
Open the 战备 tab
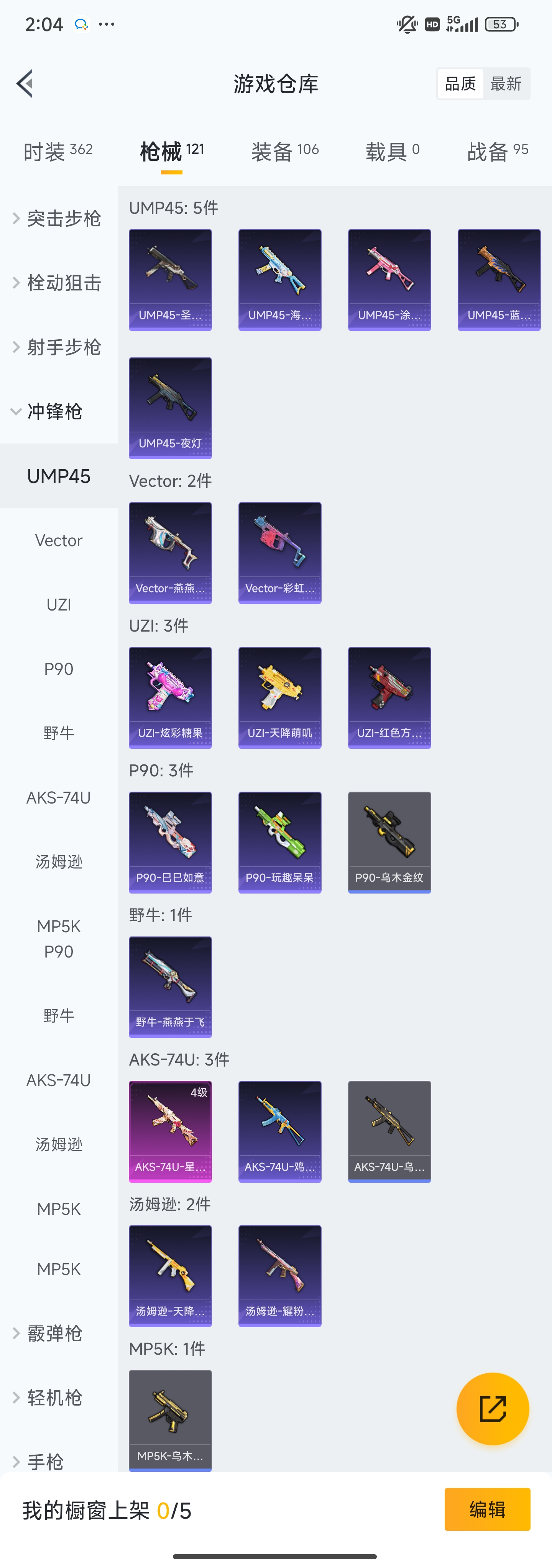pos(496,151)
